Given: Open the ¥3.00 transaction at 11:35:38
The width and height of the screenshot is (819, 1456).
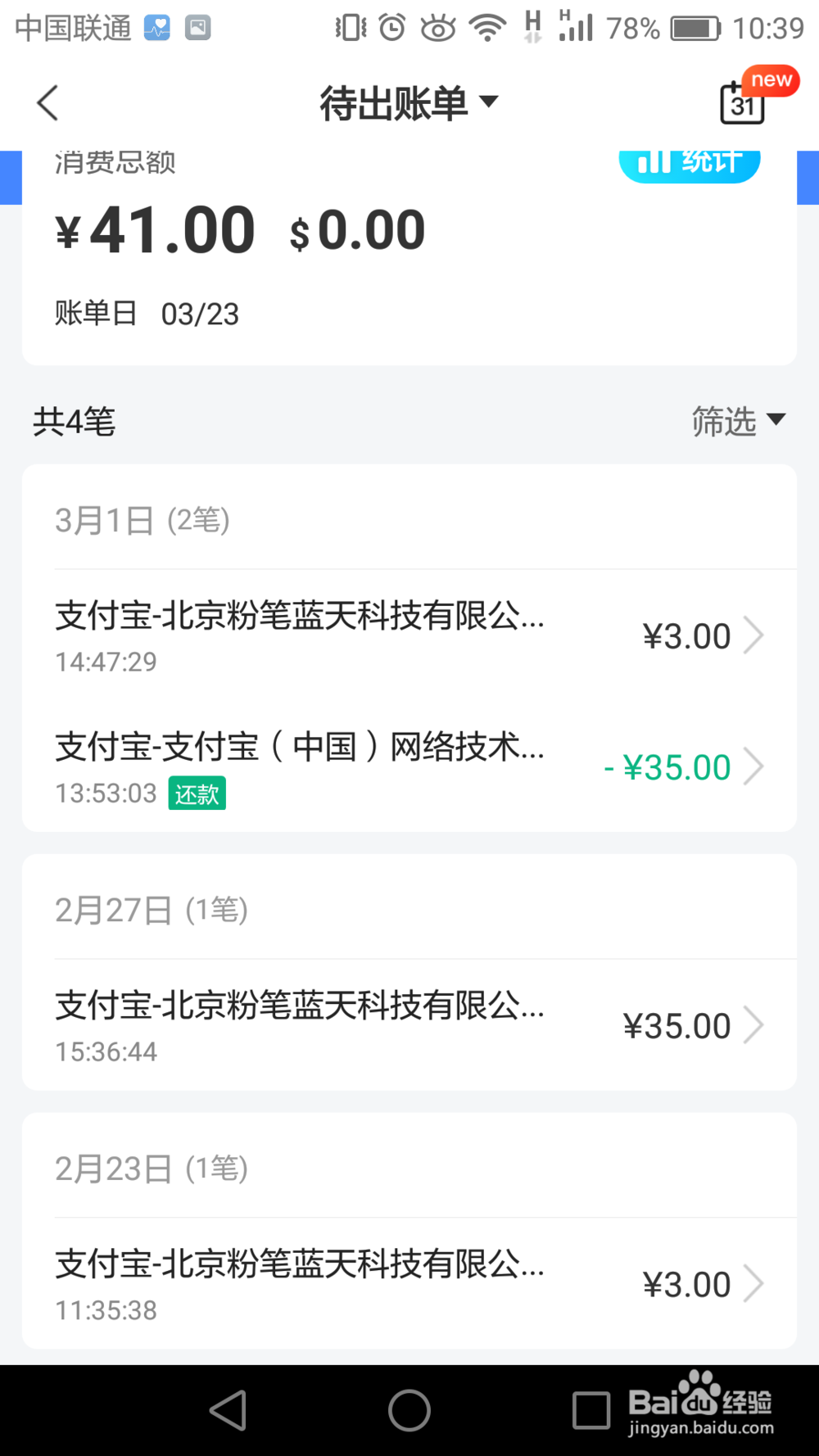Looking at the screenshot, I should tap(409, 1284).
